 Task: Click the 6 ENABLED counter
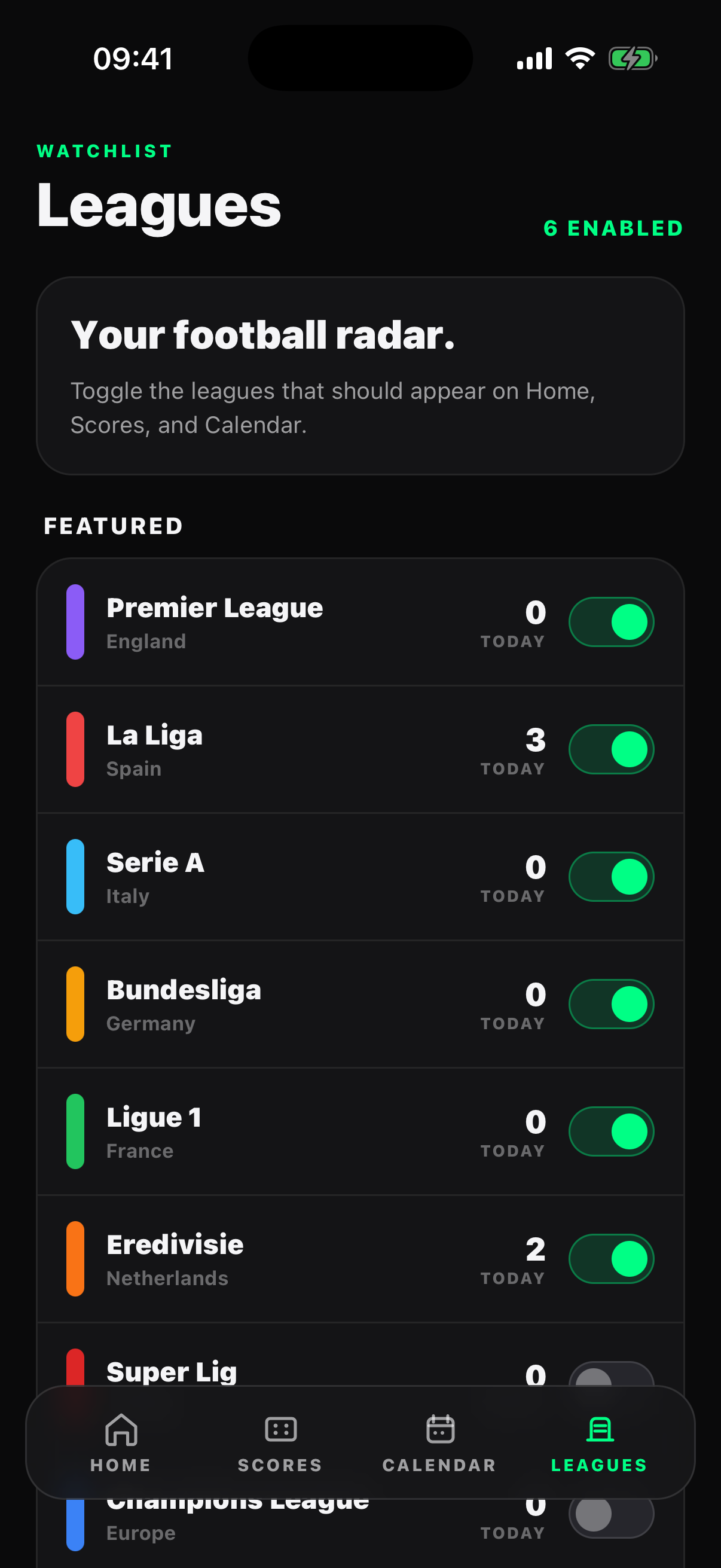pos(613,229)
